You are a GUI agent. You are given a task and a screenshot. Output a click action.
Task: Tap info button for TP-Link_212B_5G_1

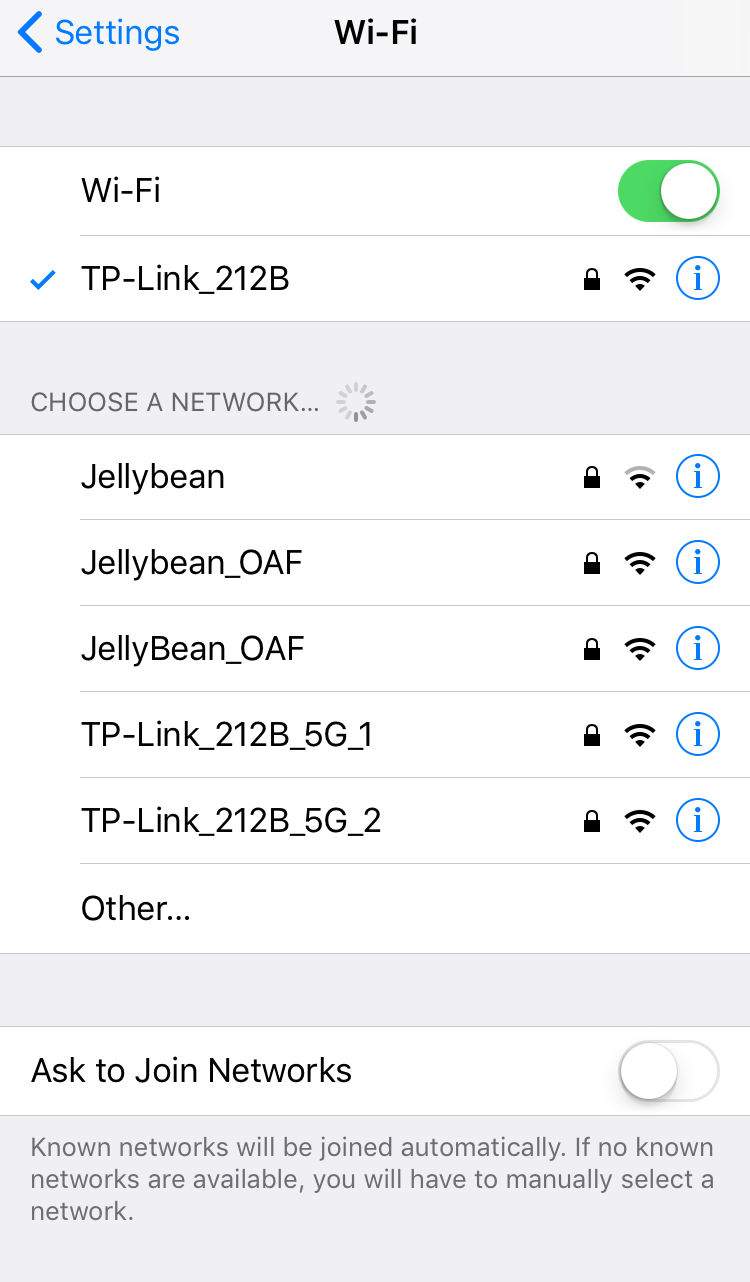[698, 735]
